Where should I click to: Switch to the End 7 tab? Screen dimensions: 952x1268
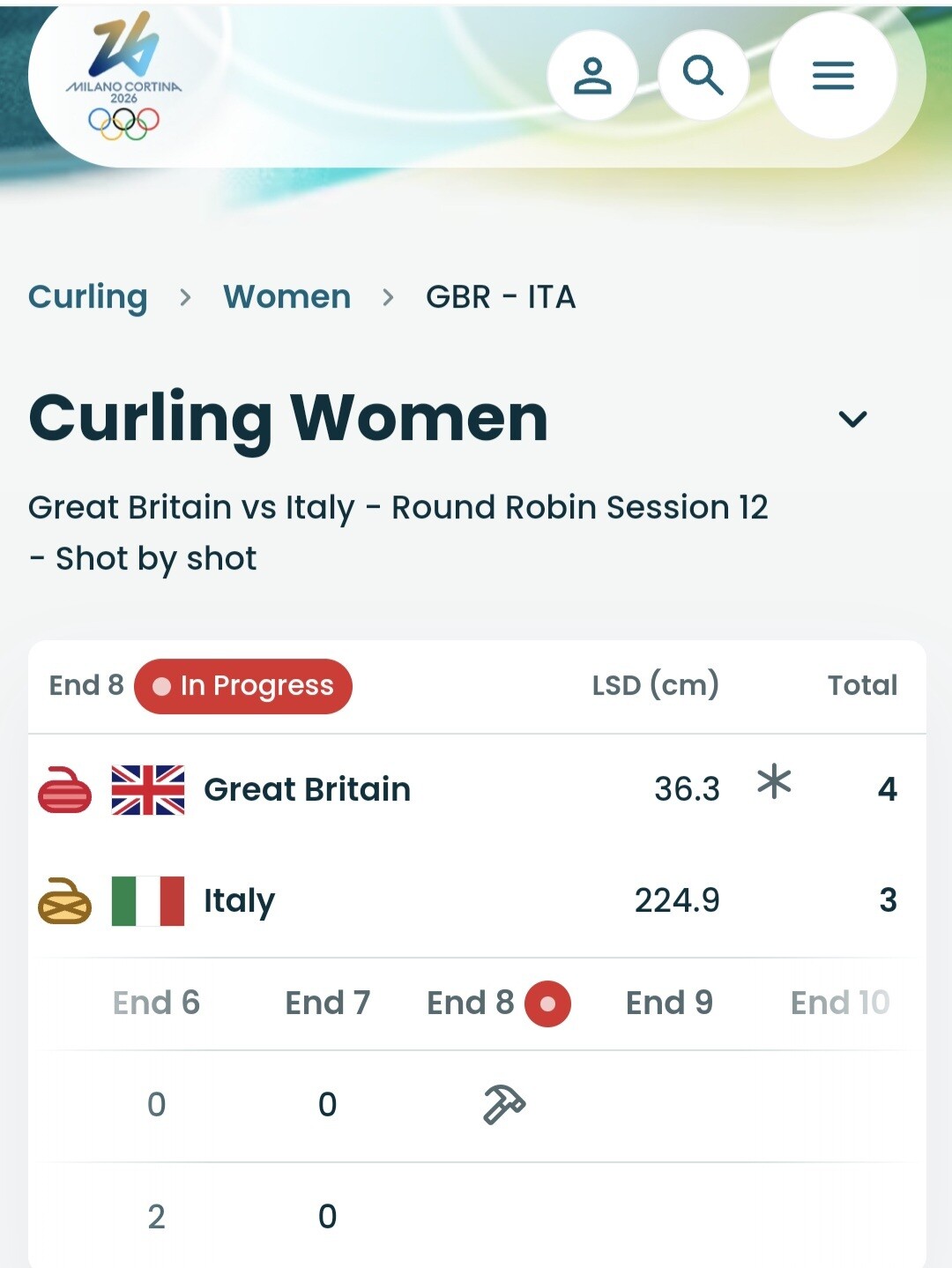tap(328, 1003)
